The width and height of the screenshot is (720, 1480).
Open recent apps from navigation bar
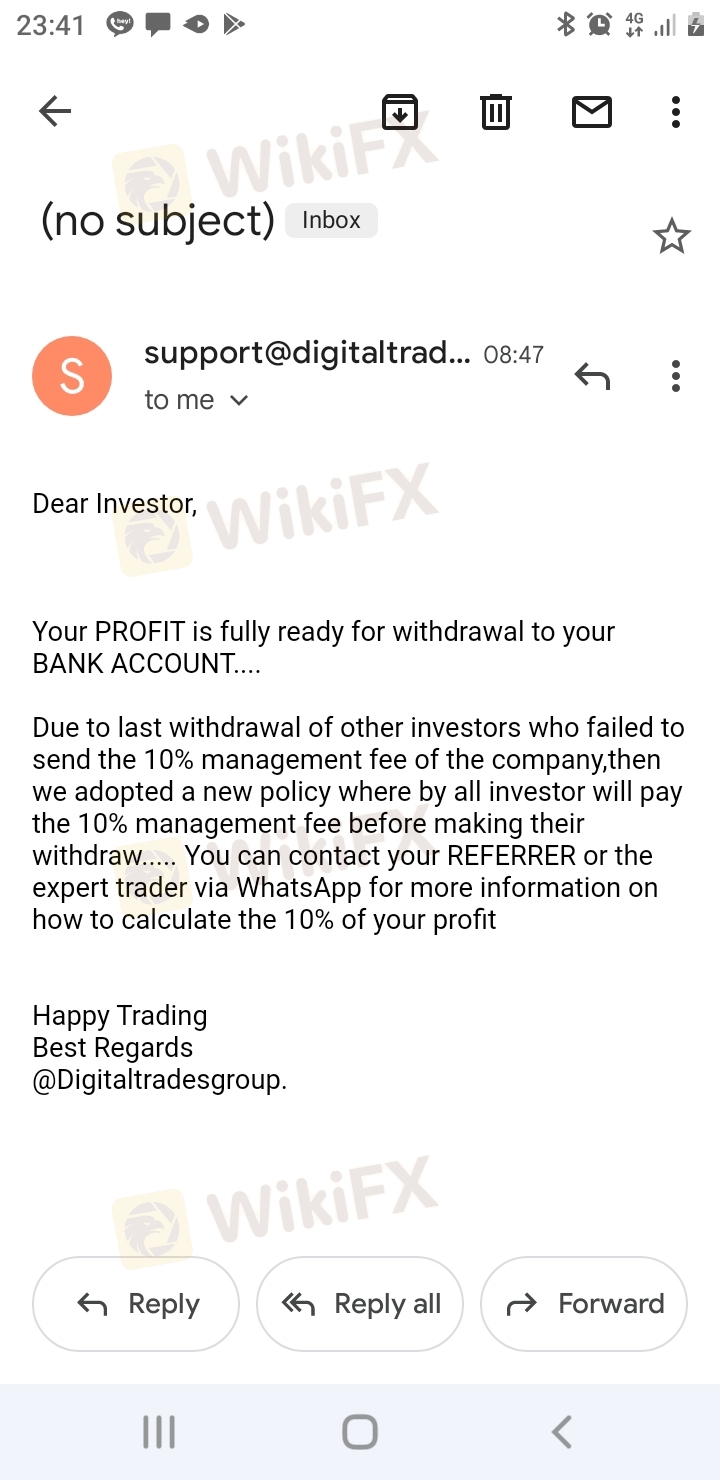pos(159,1432)
